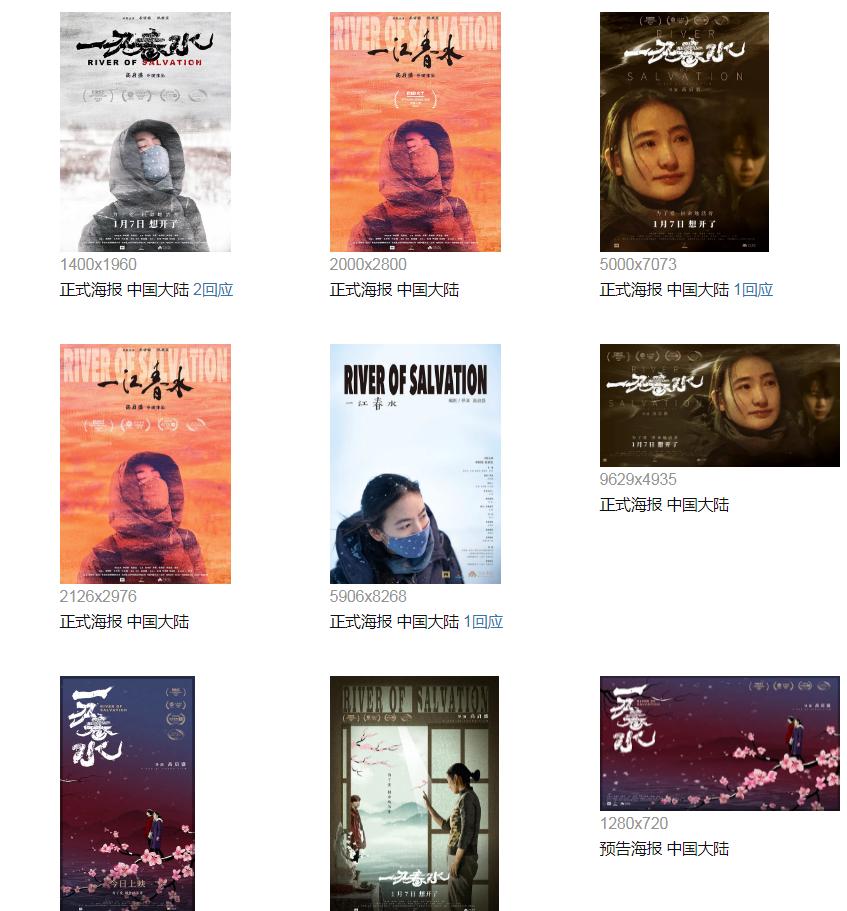The width and height of the screenshot is (847, 911).
Task: Open the 5000x7073 close-up portrait poster
Action: click(683, 131)
